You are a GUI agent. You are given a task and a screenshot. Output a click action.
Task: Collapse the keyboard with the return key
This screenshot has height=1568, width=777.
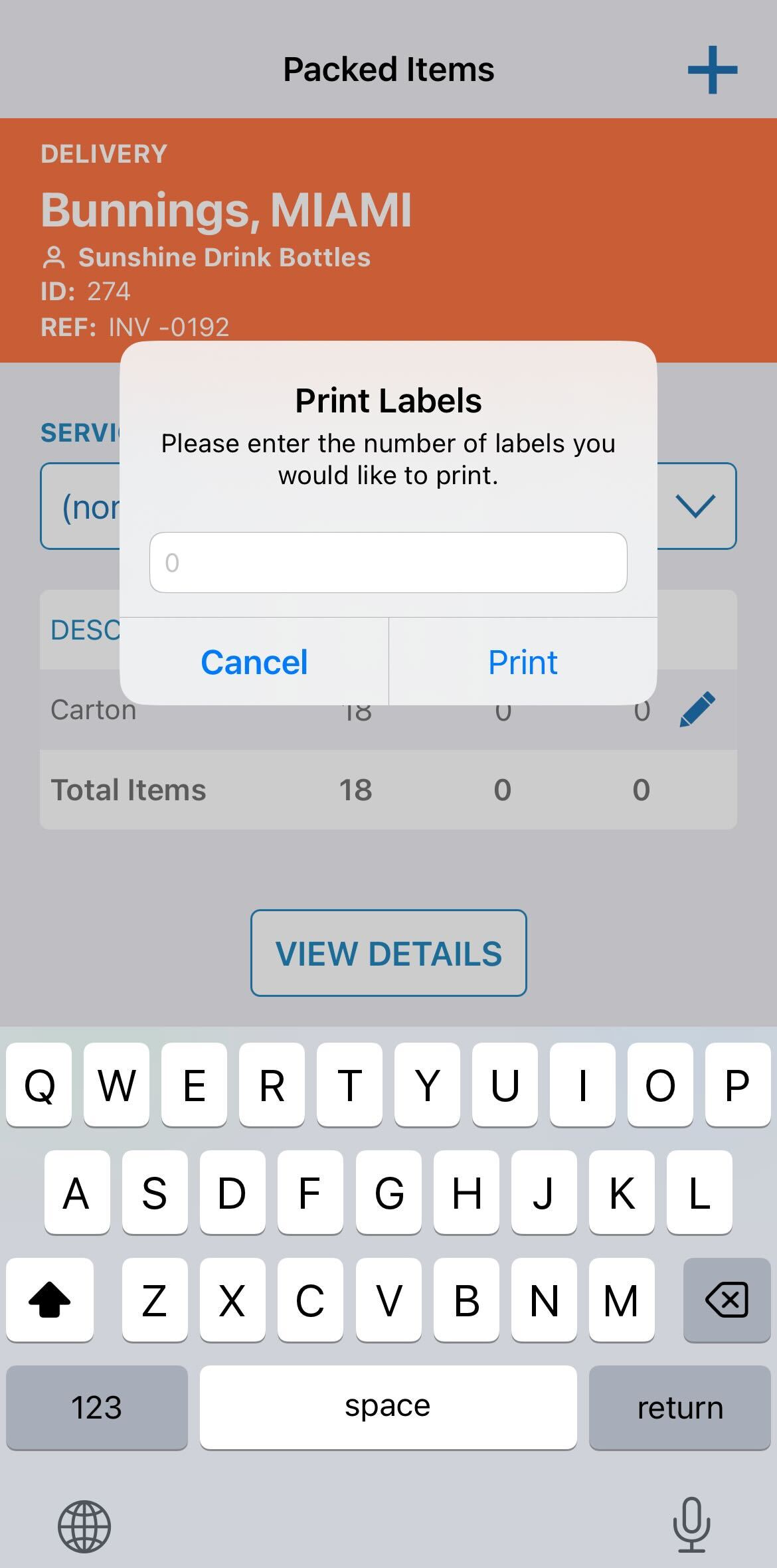tap(679, 1407)
